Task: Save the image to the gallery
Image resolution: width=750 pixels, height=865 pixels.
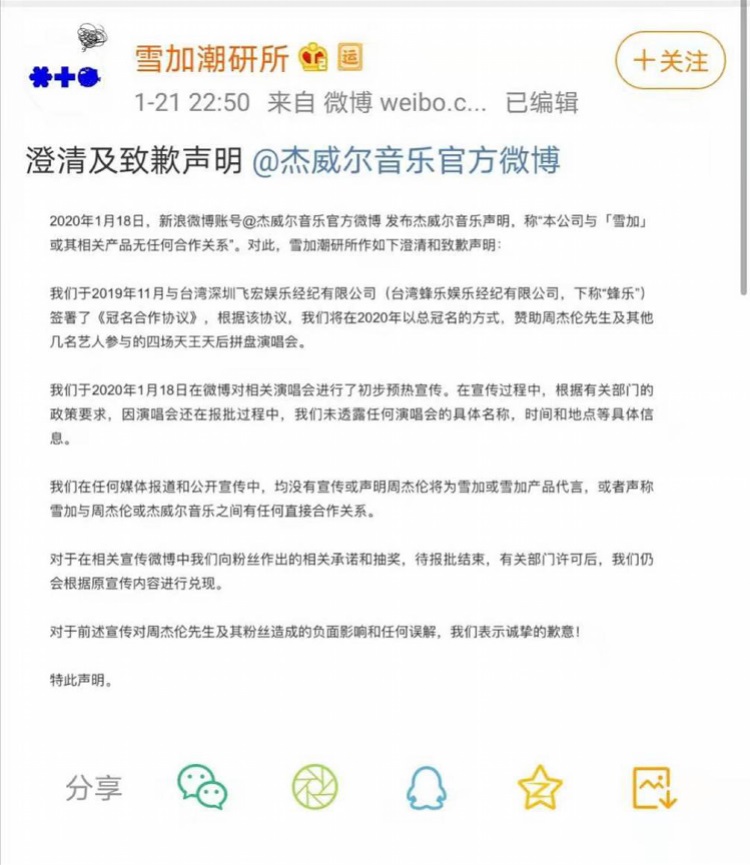Action: click(x=655, y=787)
